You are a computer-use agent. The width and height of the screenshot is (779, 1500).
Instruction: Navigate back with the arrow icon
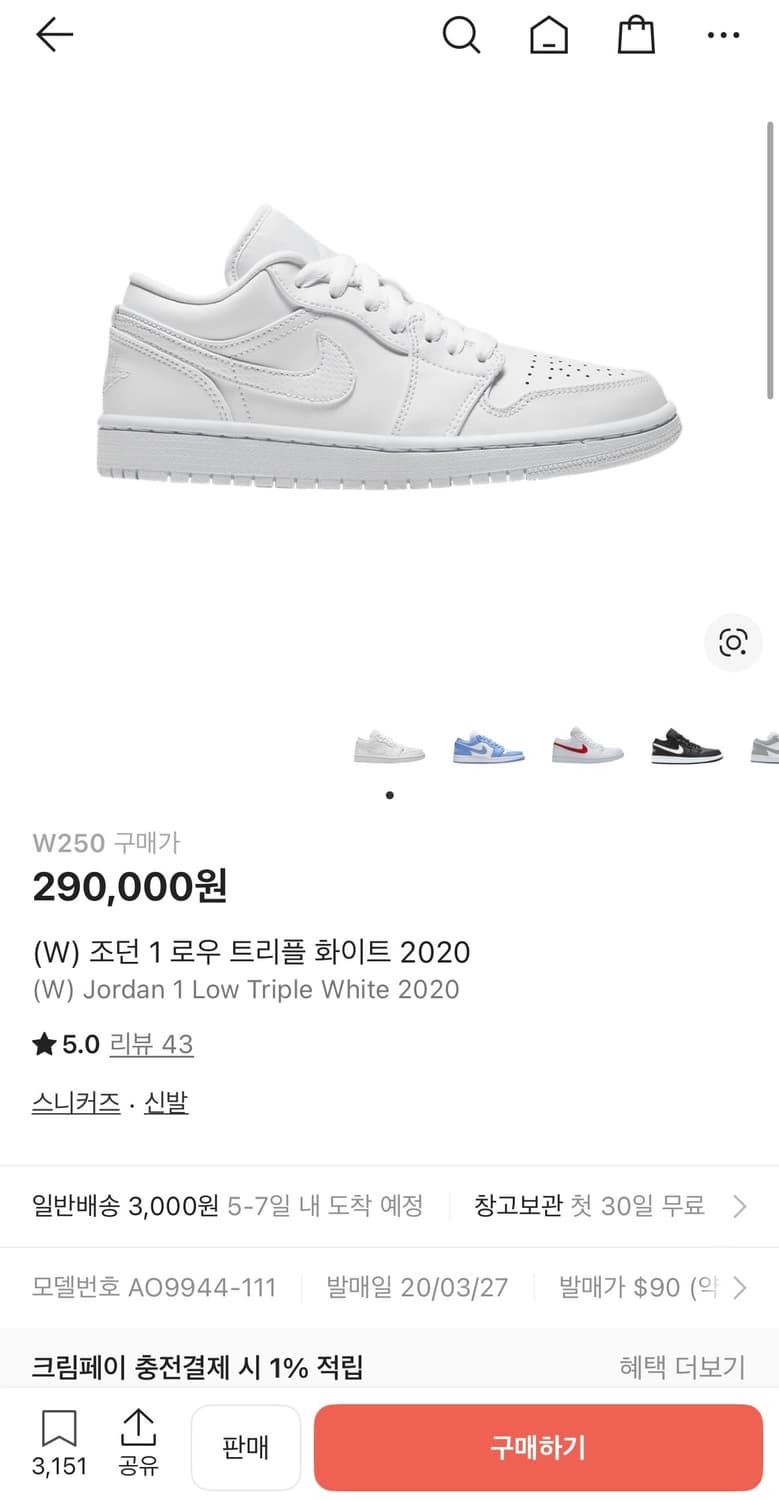(55, 35)
